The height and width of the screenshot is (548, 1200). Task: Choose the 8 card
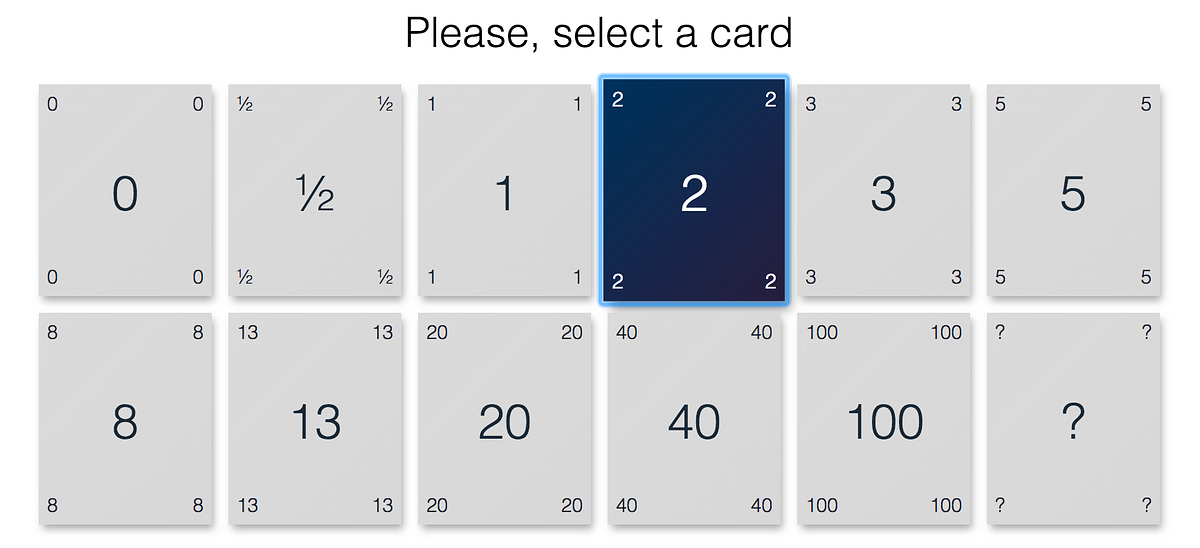[x=125, y=418]
